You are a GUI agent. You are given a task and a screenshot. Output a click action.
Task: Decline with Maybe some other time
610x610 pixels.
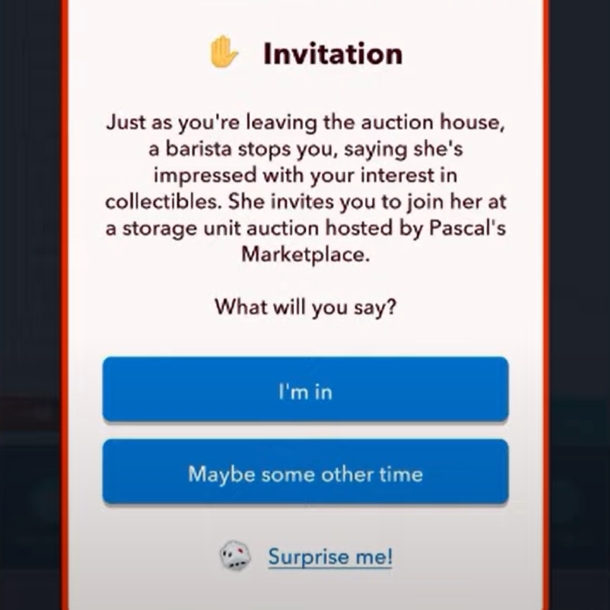[x=305, y=473]
